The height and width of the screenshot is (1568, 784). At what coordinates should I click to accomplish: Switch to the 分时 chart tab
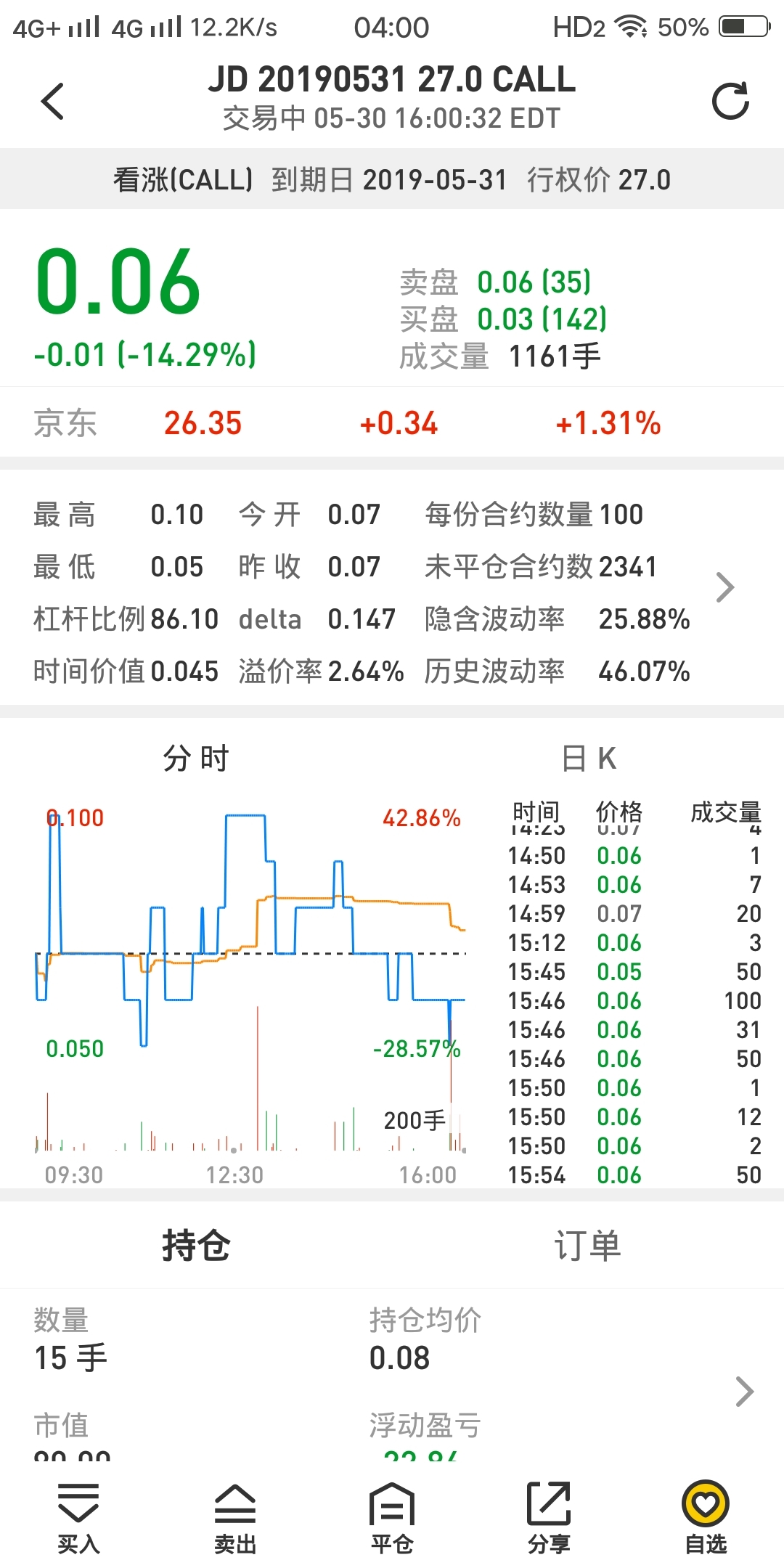tap(196, 759)
